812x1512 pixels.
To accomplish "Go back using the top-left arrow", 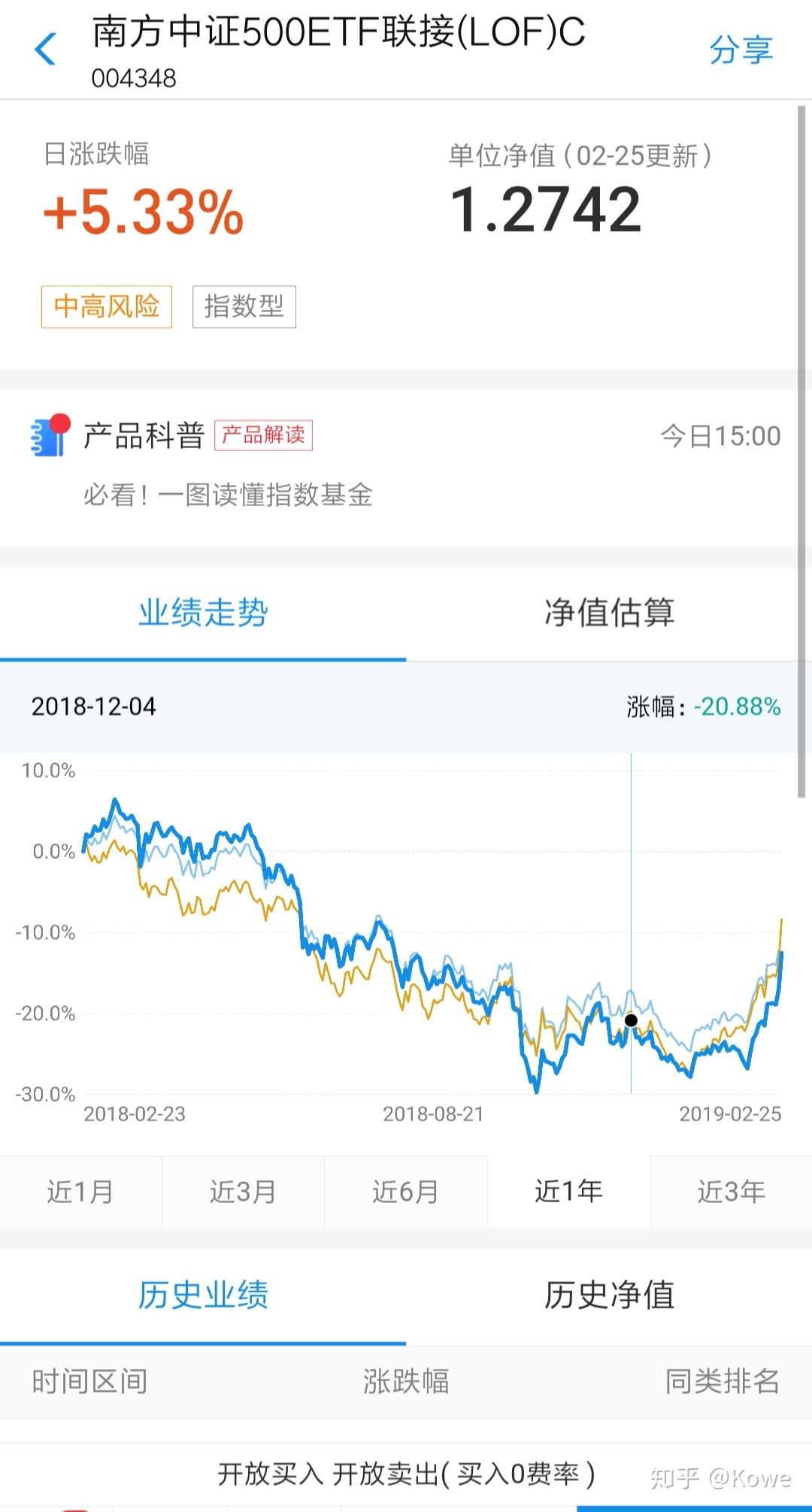I will click(x=46, y=50).
